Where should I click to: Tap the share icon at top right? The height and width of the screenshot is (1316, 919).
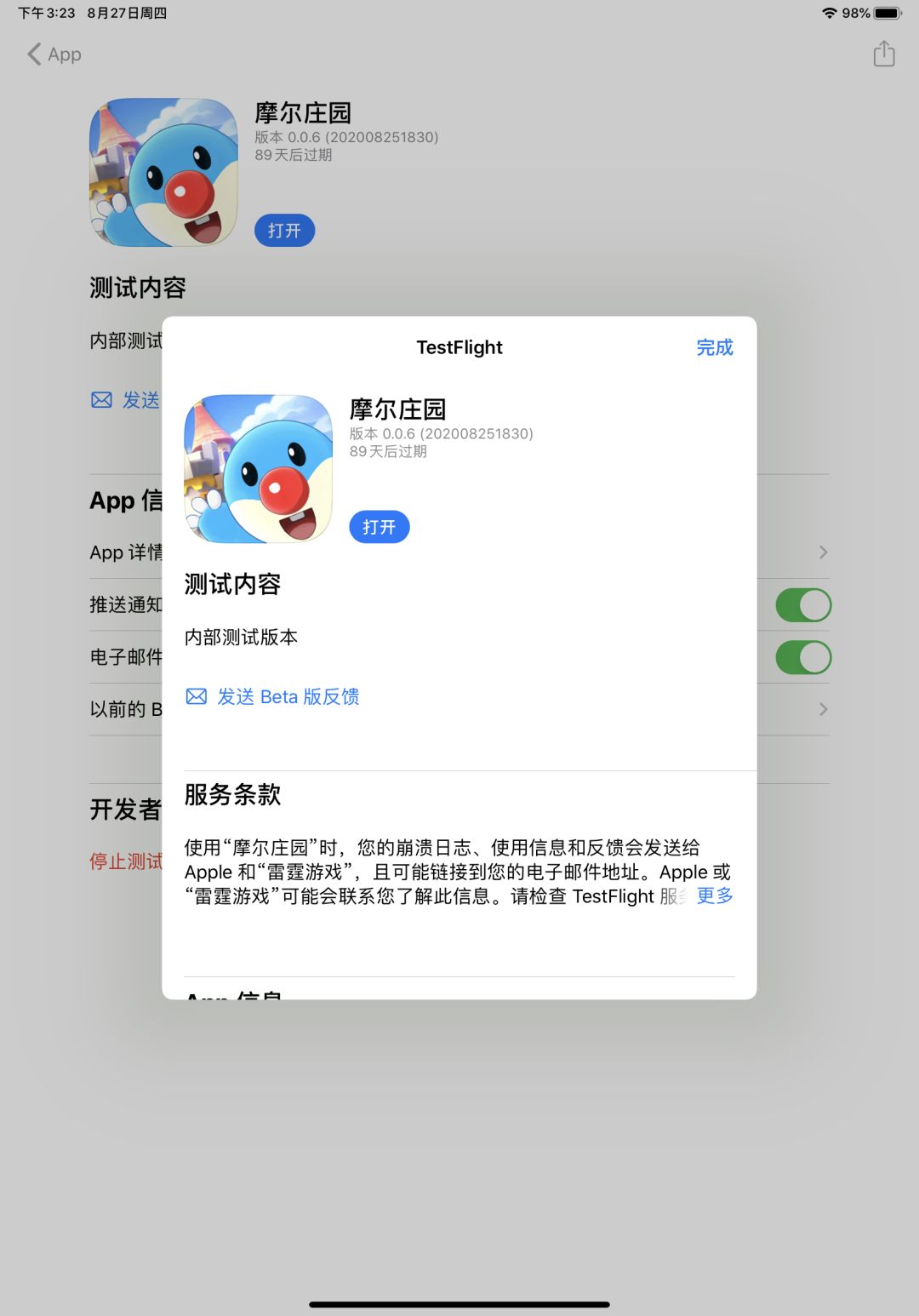[883, 54]
